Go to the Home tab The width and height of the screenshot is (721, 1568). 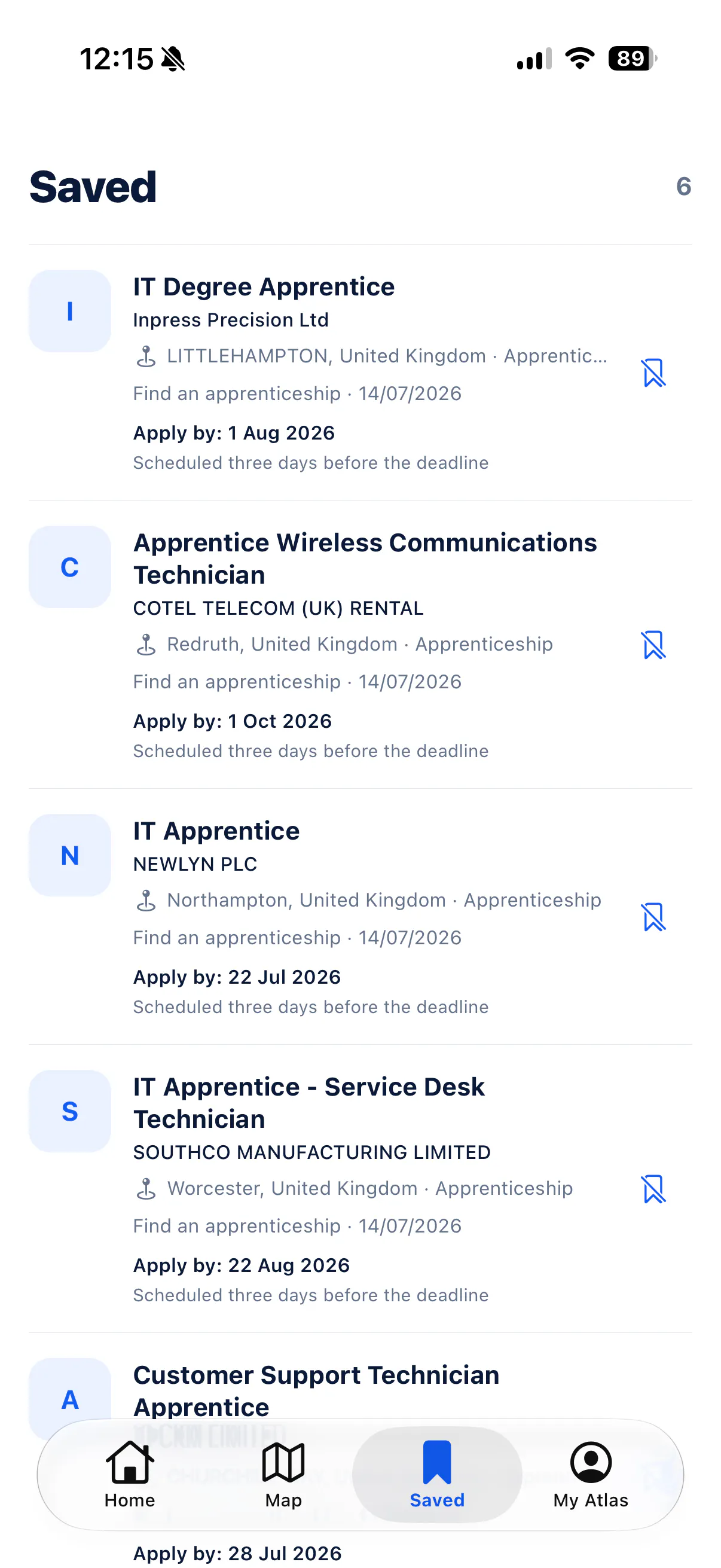point(130,1474)
